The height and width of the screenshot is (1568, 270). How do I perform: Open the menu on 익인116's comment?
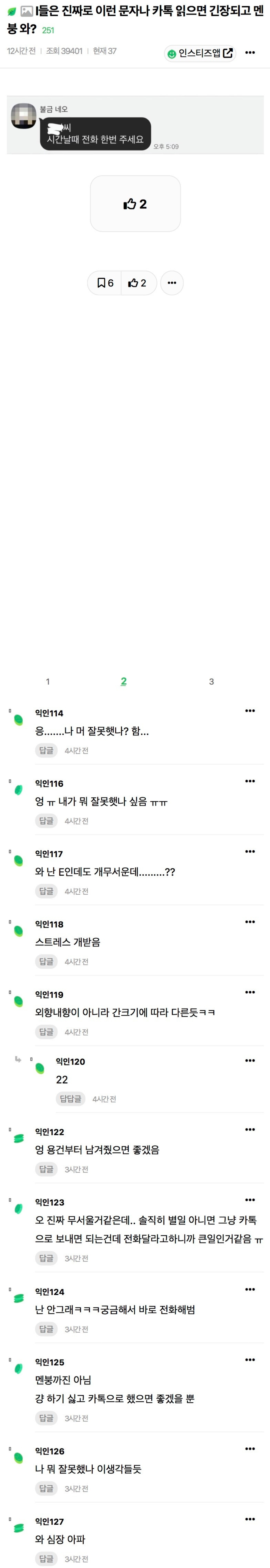point(250,781)
